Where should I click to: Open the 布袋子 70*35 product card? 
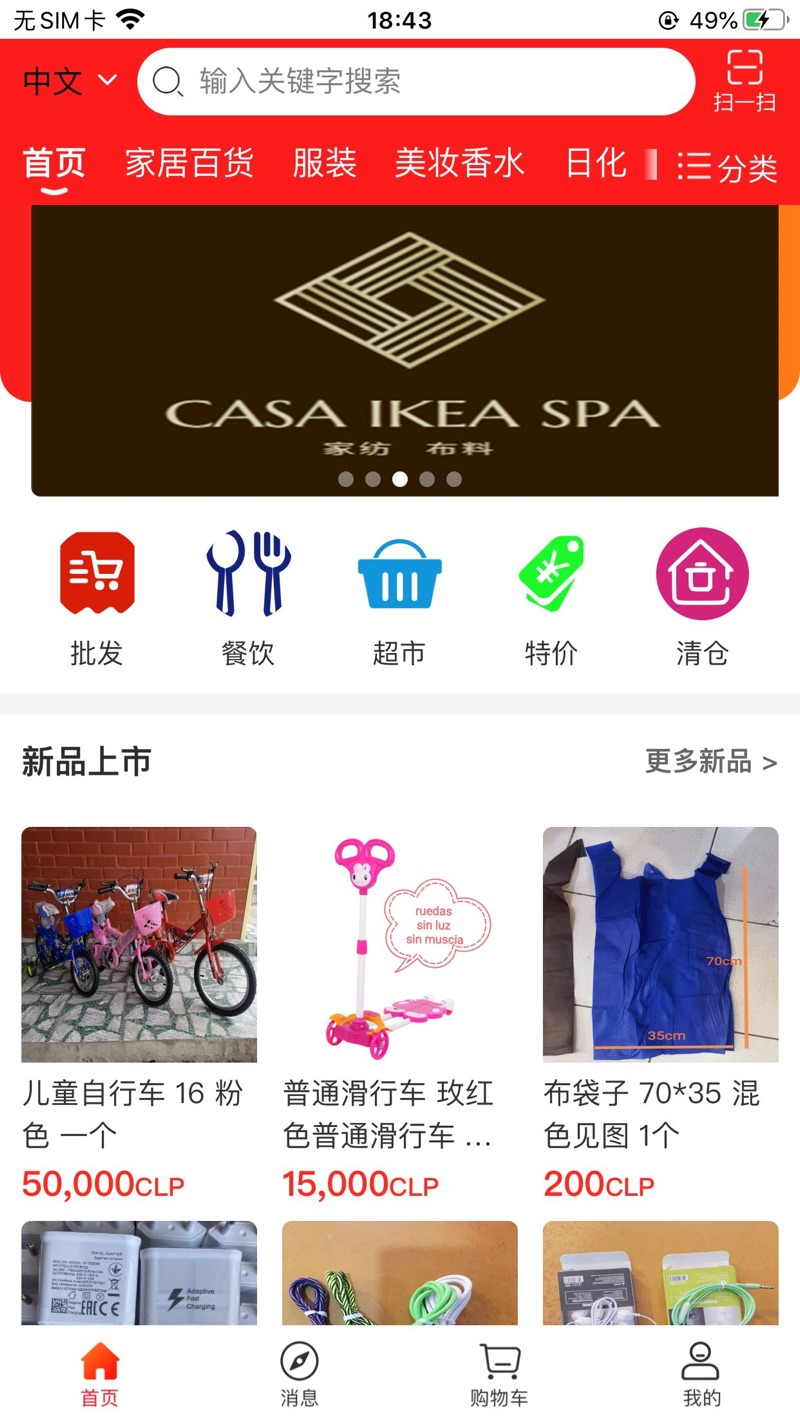point(660,1012)
